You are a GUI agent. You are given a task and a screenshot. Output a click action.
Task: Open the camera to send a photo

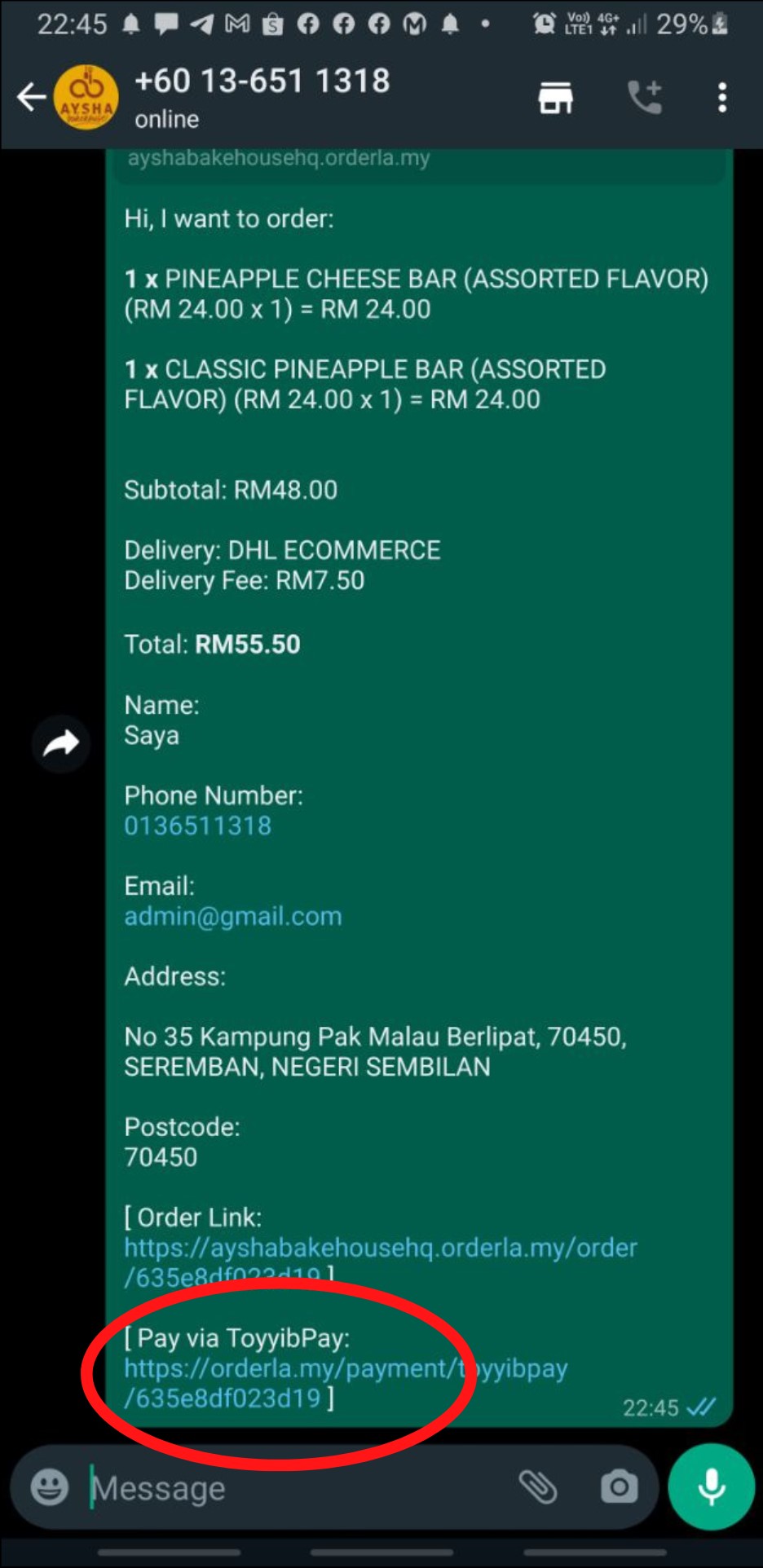(x=620, y=1487)
